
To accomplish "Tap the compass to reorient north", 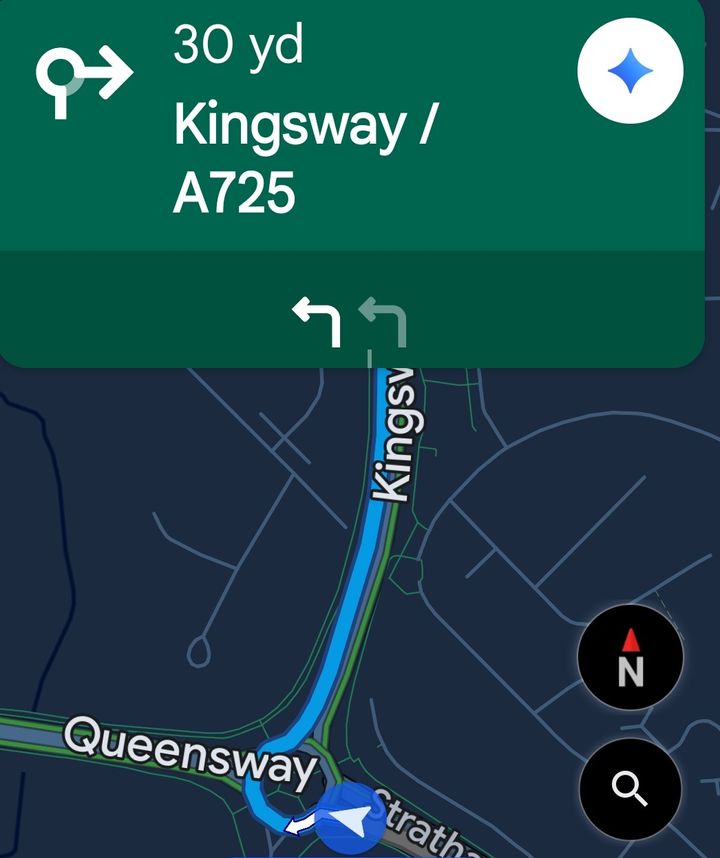I will [x=630, y=658].
